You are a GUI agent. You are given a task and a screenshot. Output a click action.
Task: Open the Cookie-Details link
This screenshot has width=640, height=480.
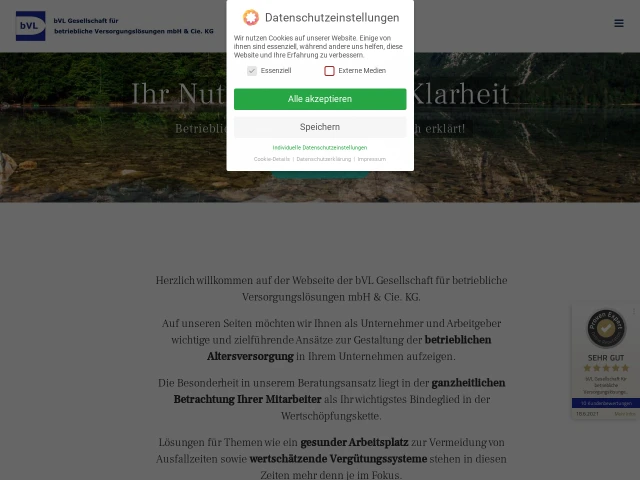point(272,159)
